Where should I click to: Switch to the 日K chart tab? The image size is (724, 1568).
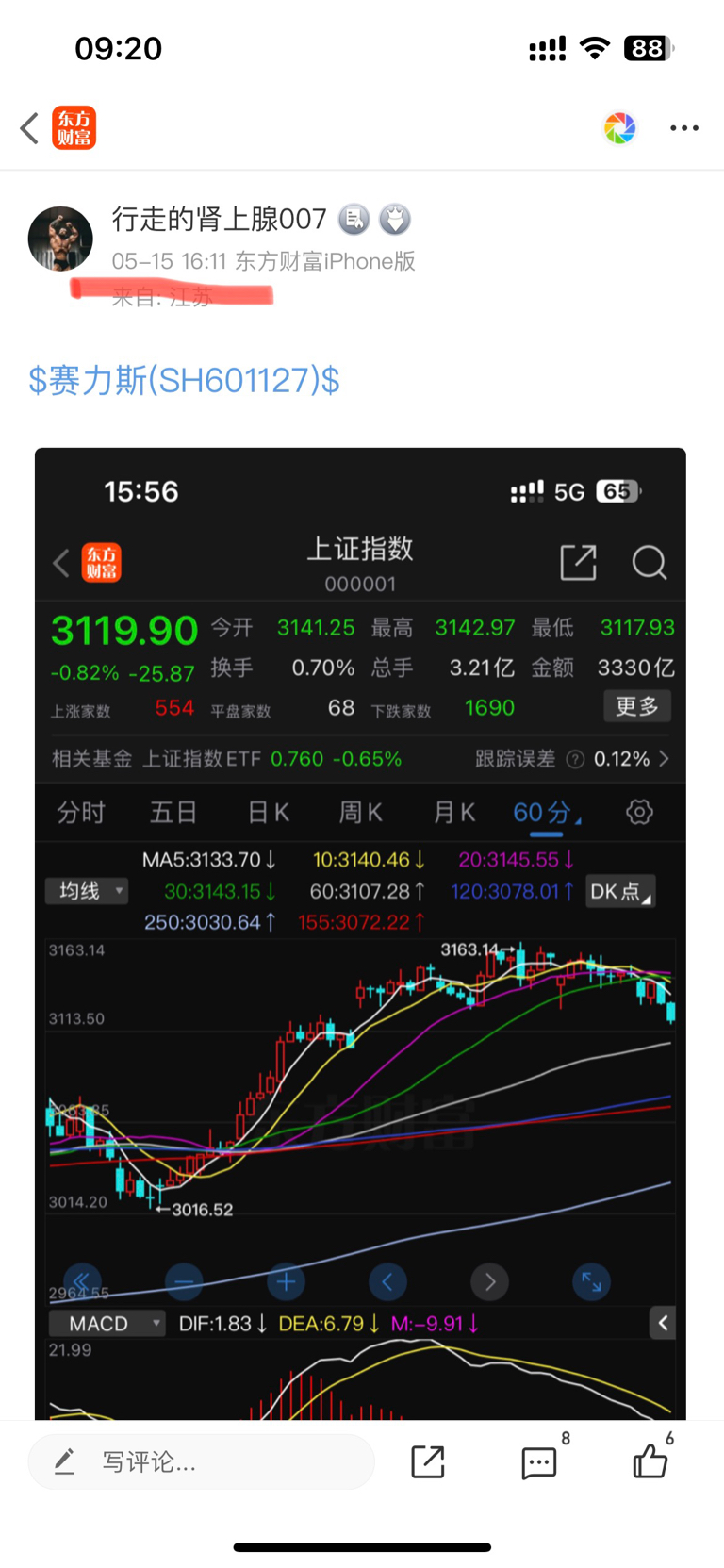coord(267,812)
